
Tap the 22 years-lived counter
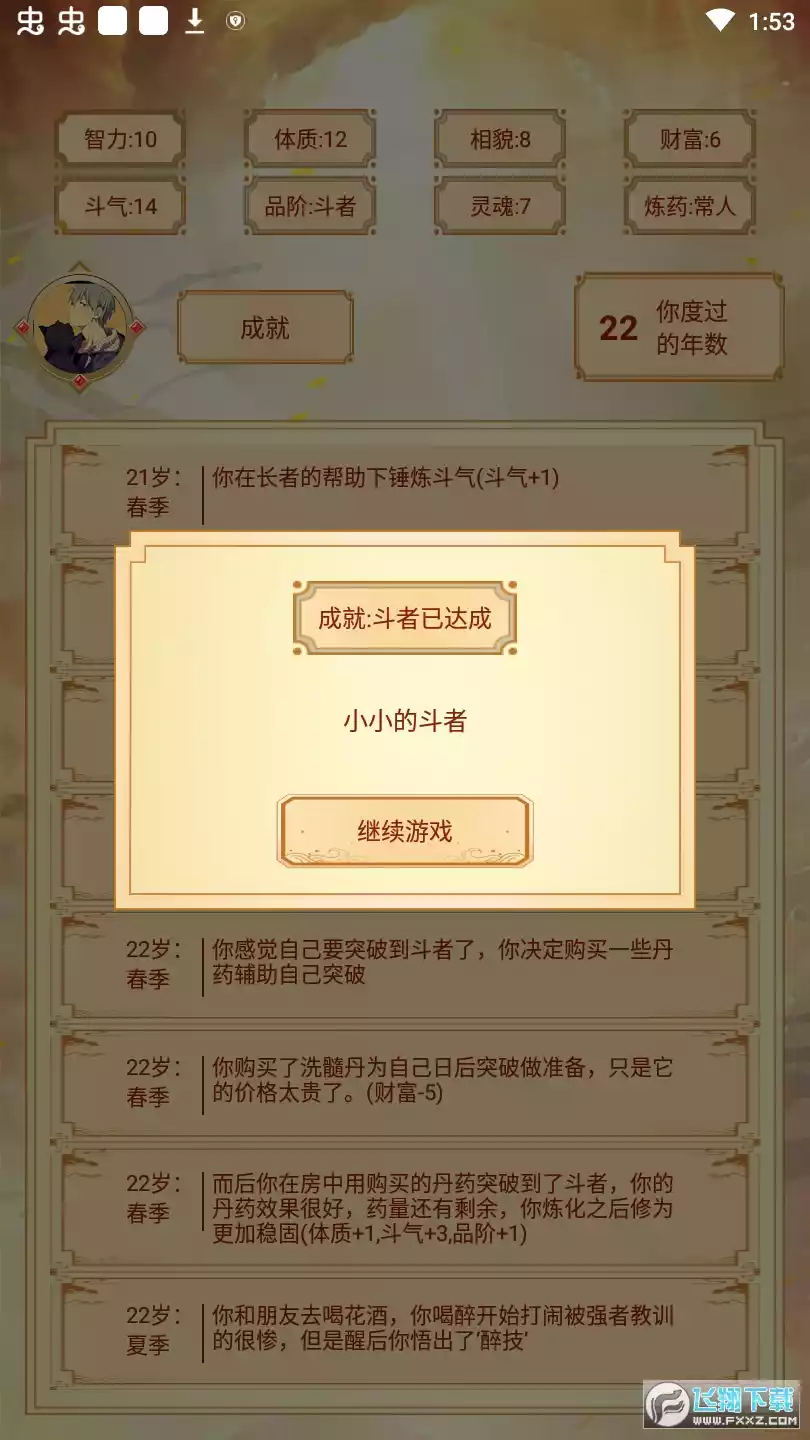point(677,327)
